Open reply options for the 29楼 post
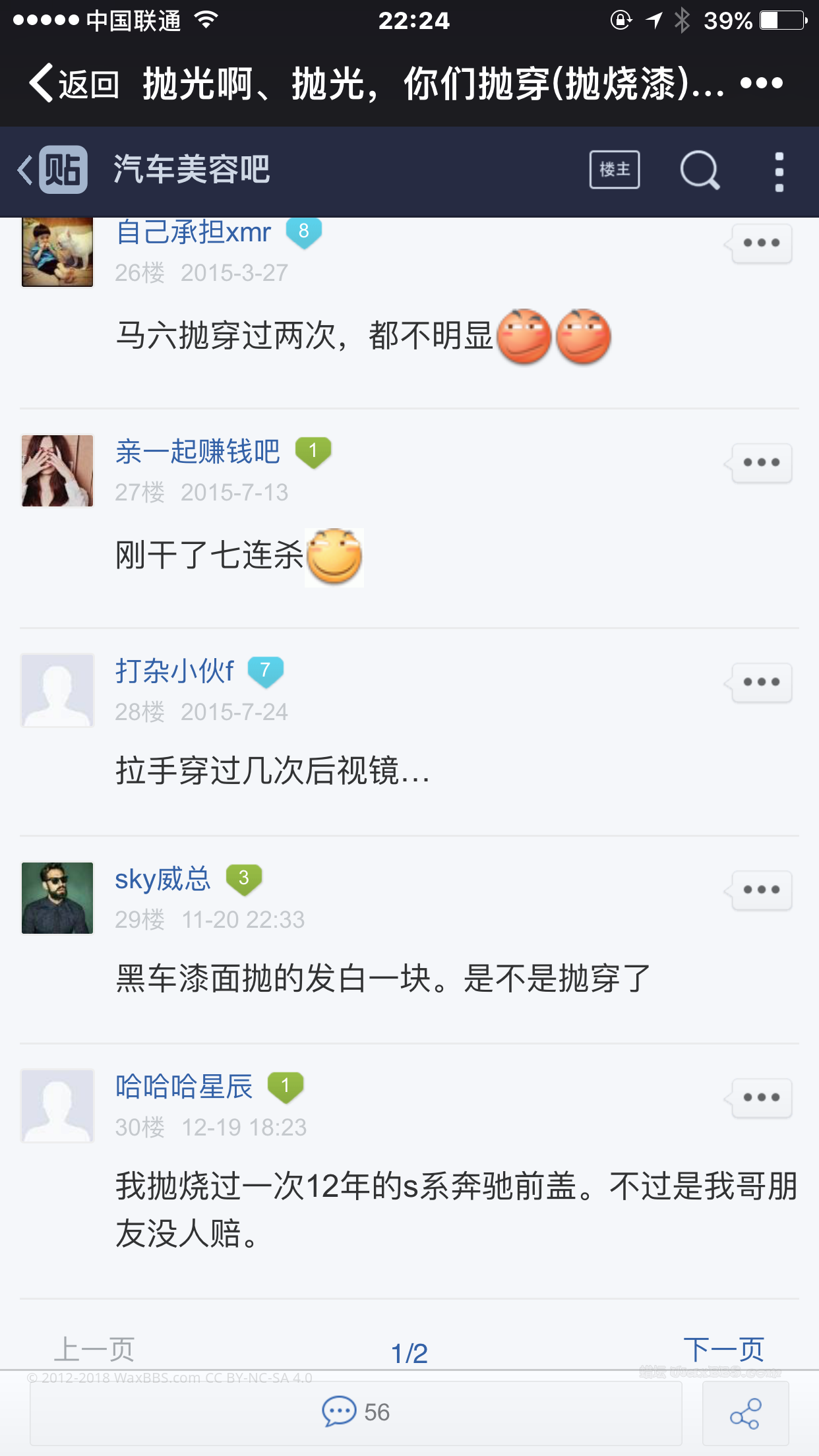 761,890
